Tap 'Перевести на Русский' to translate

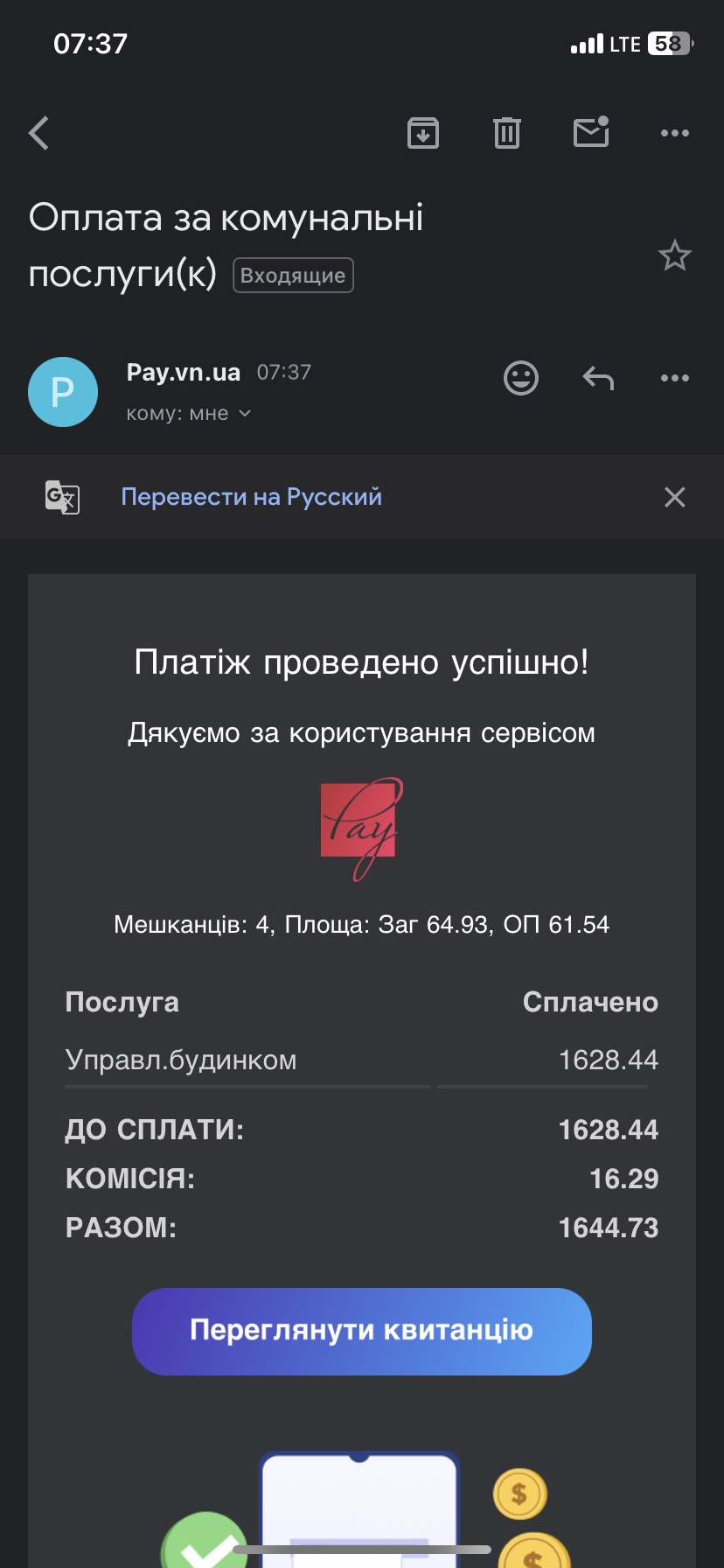coord(251,497)
